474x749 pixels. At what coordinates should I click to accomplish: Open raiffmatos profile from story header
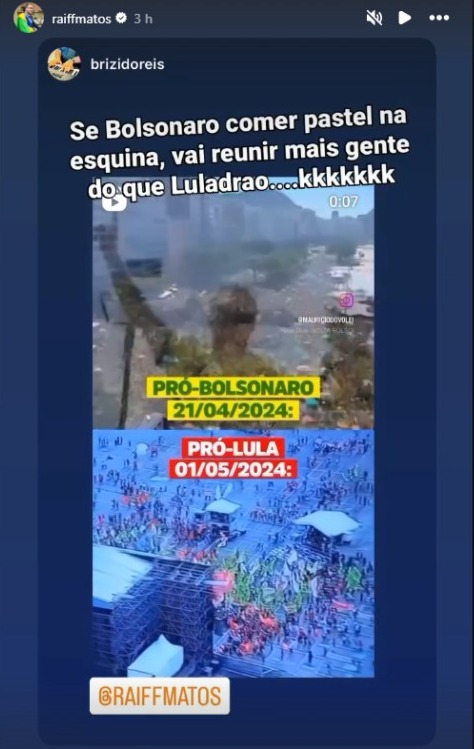coord(81,19)
